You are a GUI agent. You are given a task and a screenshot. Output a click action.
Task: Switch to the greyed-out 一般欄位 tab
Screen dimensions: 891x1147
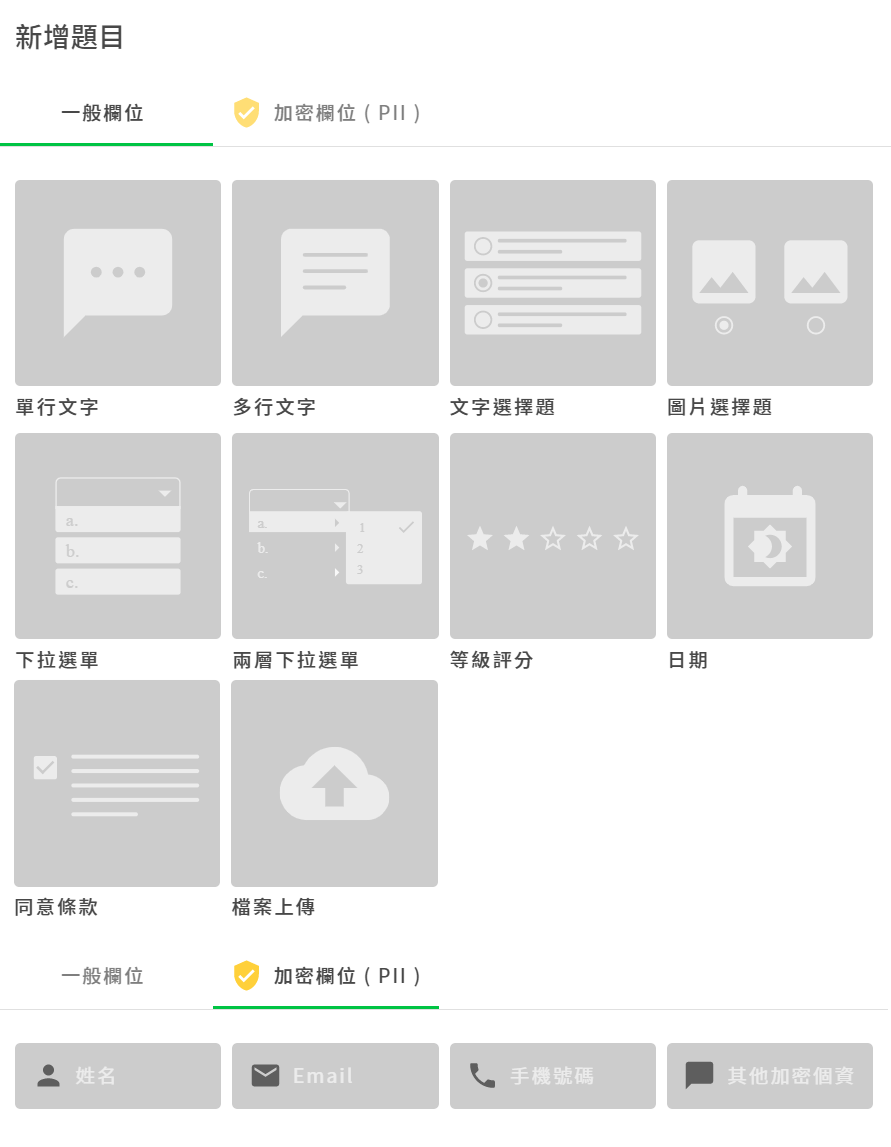click(103, 976)
